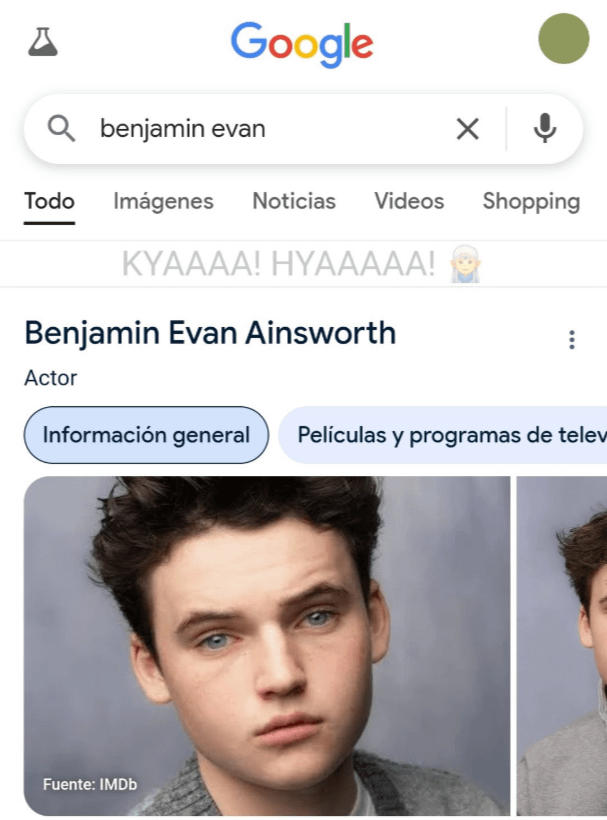Open the Search Labs flask icon

coord(43,41)
